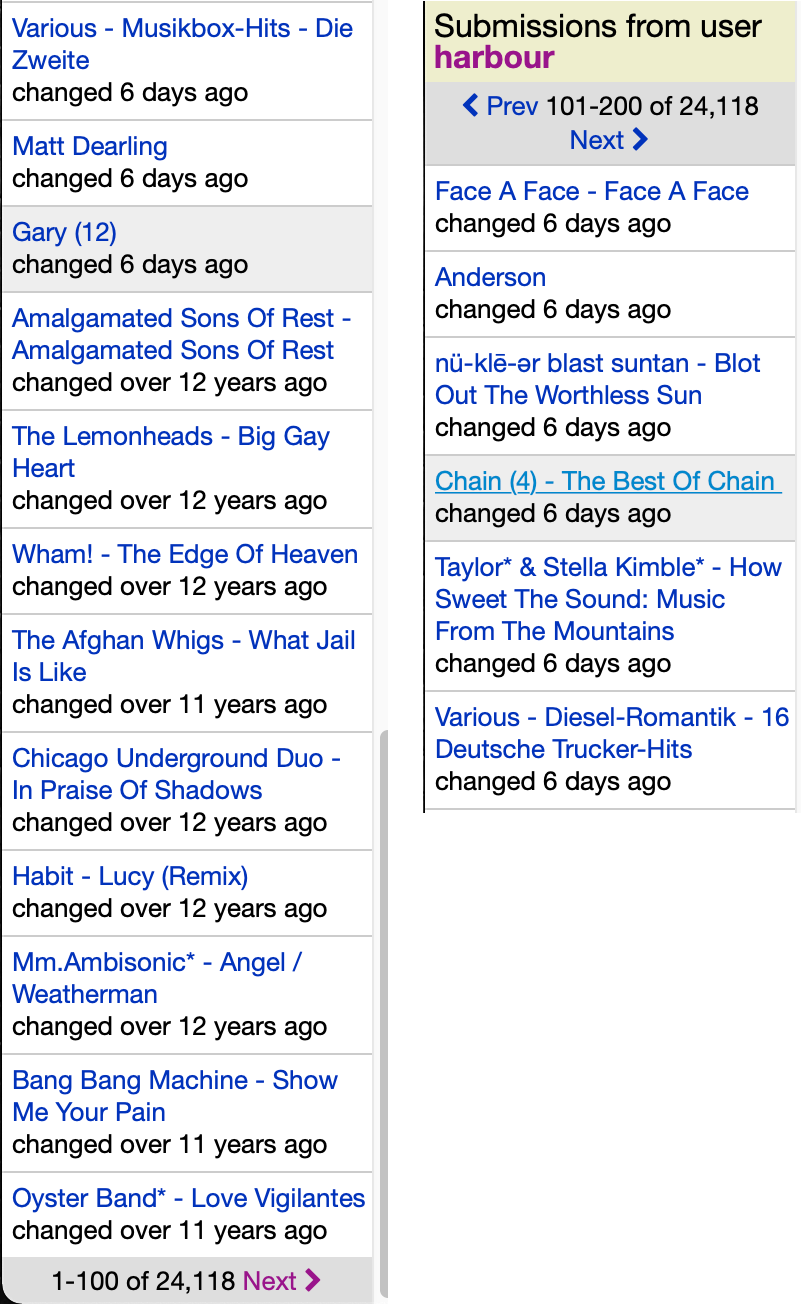Open The Lemonheads - Big Gay Heart
The width and height of the screenshot is (801, 1304).
[x=171, y=452]
